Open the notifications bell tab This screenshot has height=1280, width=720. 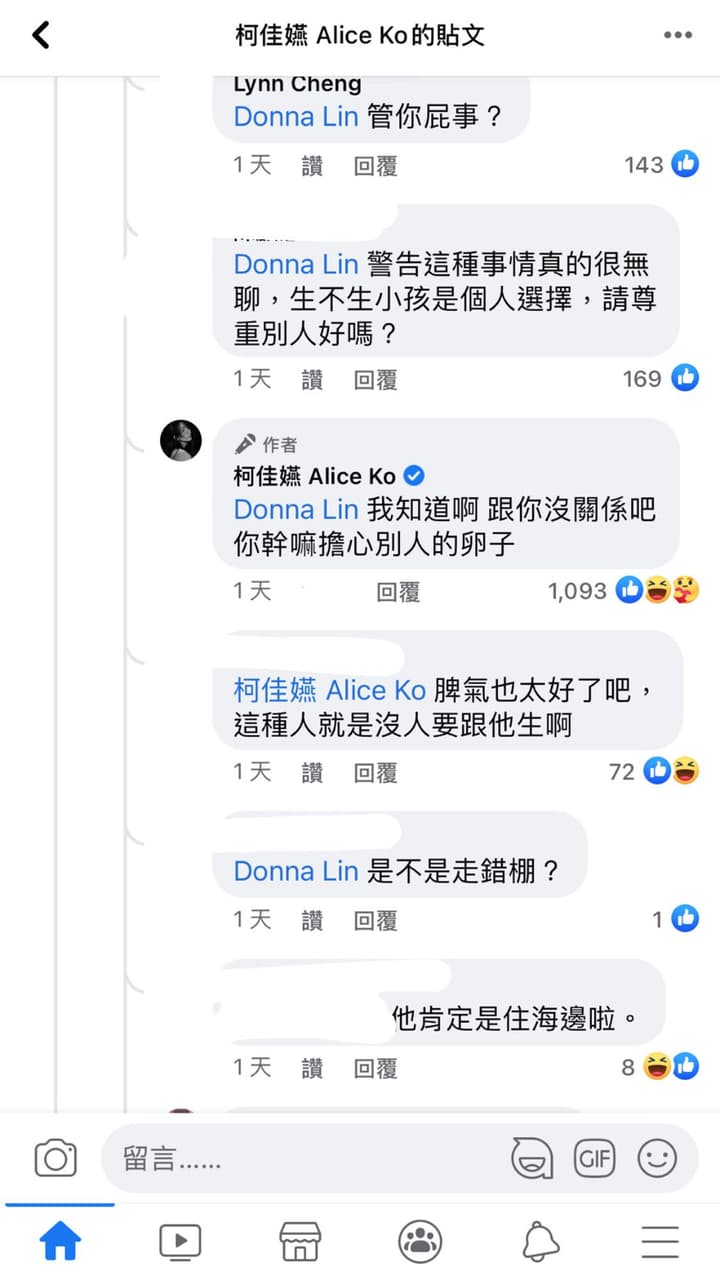pos(540,1242)
